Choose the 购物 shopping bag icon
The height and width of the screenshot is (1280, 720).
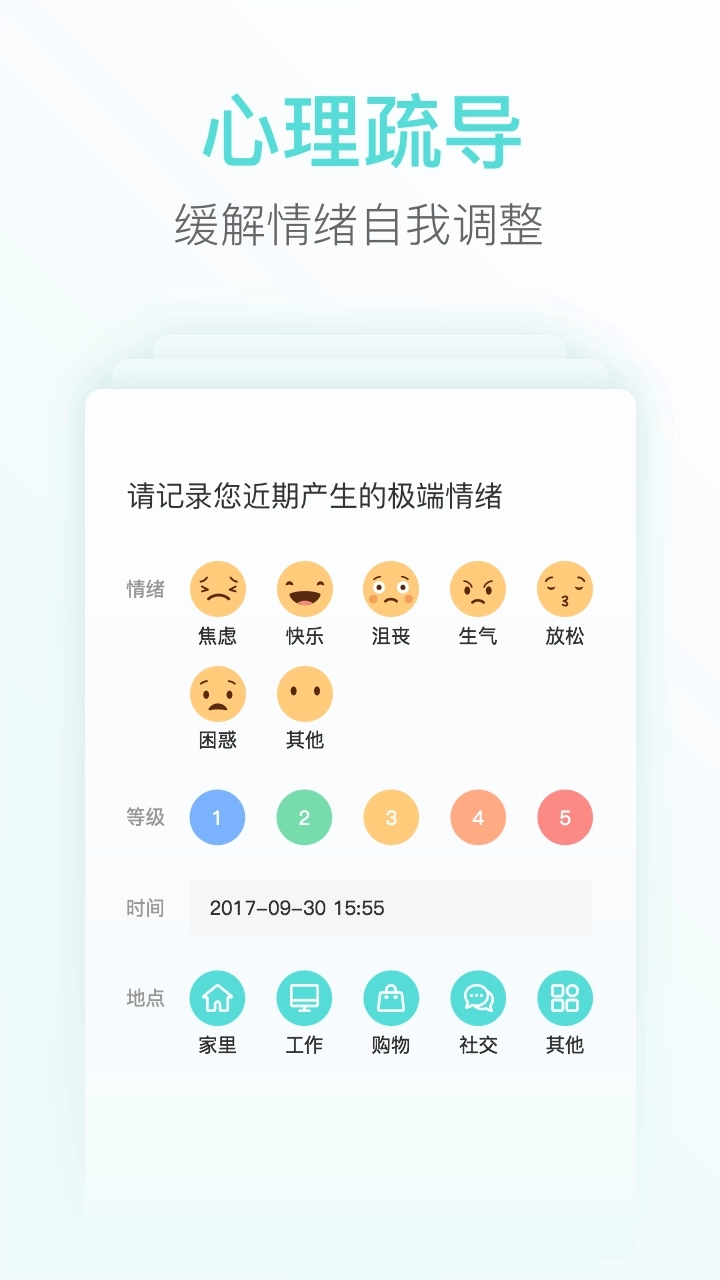pos(391,997)
